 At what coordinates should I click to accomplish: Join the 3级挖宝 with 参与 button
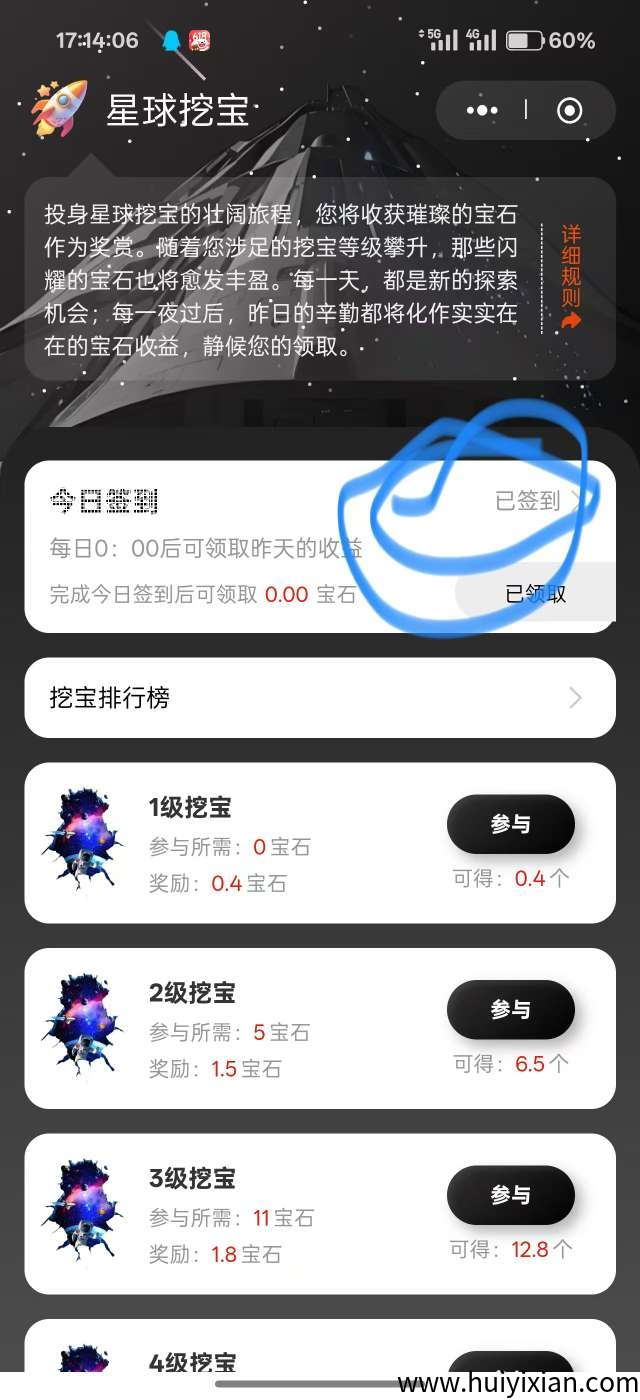510,1195
